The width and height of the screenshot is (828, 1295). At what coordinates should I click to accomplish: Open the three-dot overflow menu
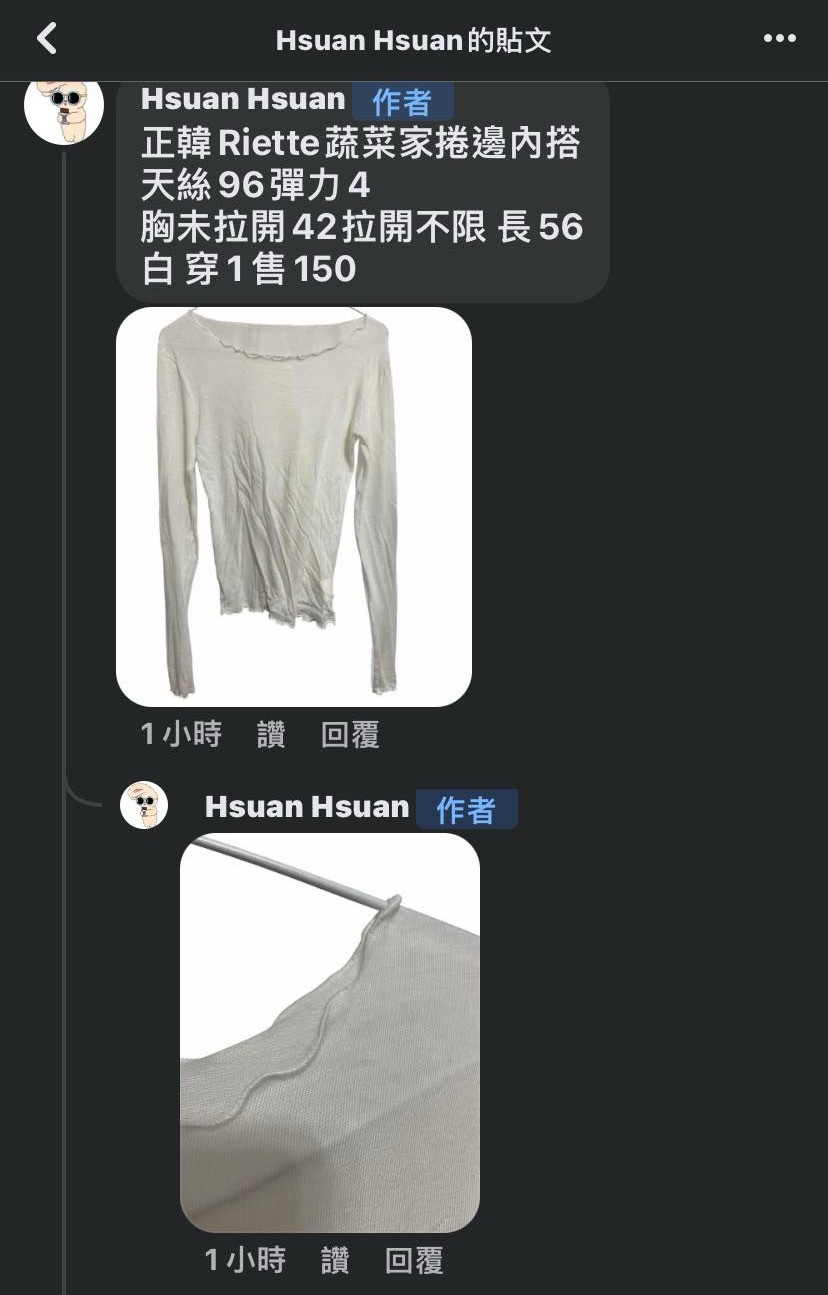tap(779, 39)
